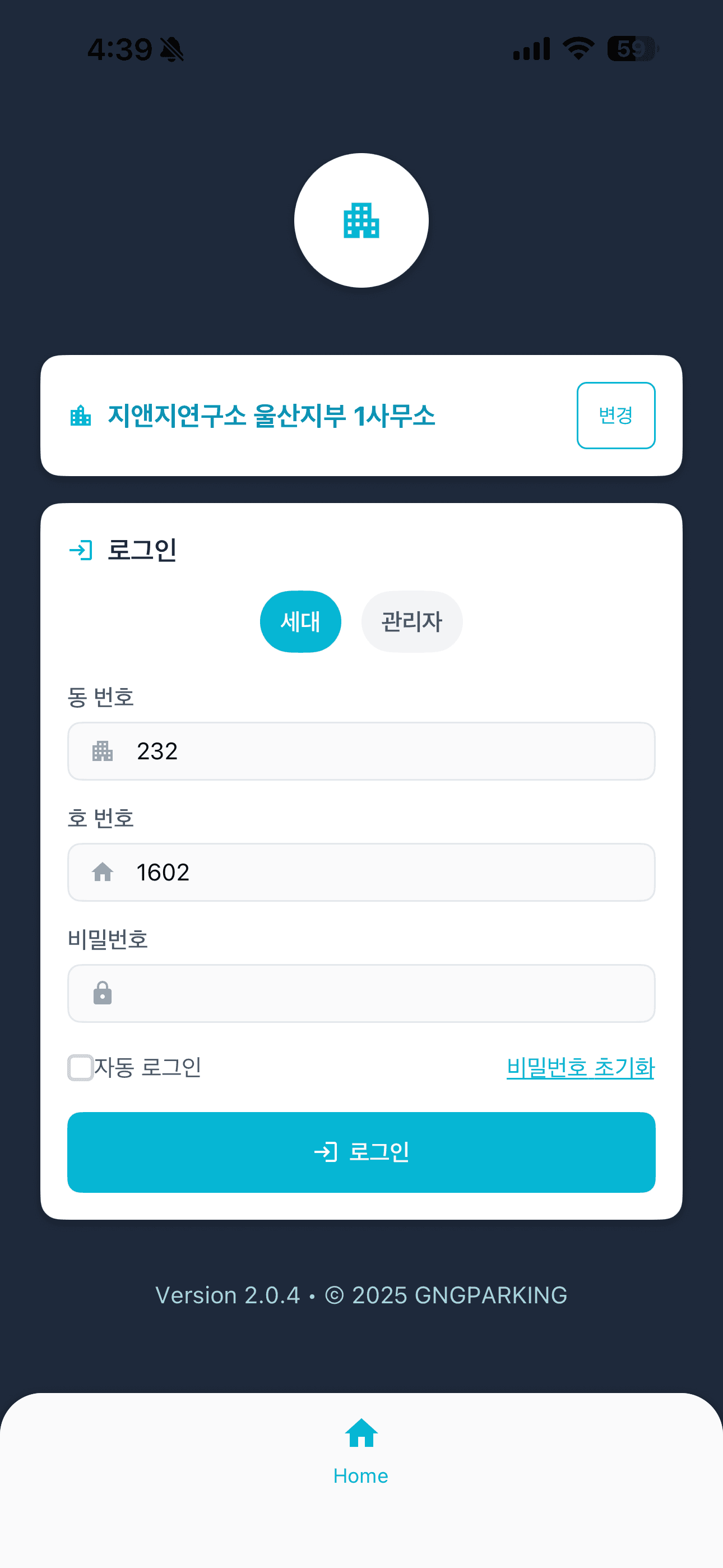This screenshot has height=1568, width=723.
Task: Select the 세대 login mode
Action: click(300, 621)
